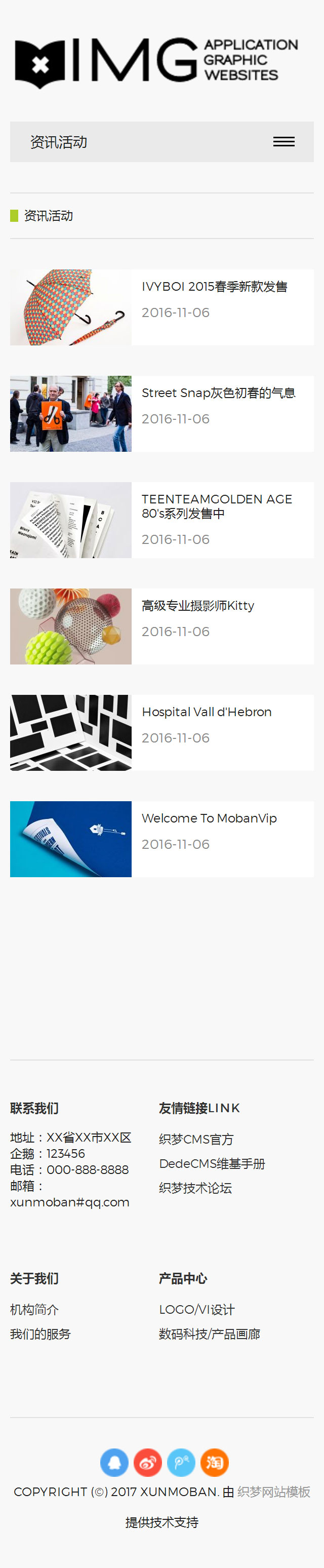
Task: Open the 机构简介 page
Action: [34, 1309]
